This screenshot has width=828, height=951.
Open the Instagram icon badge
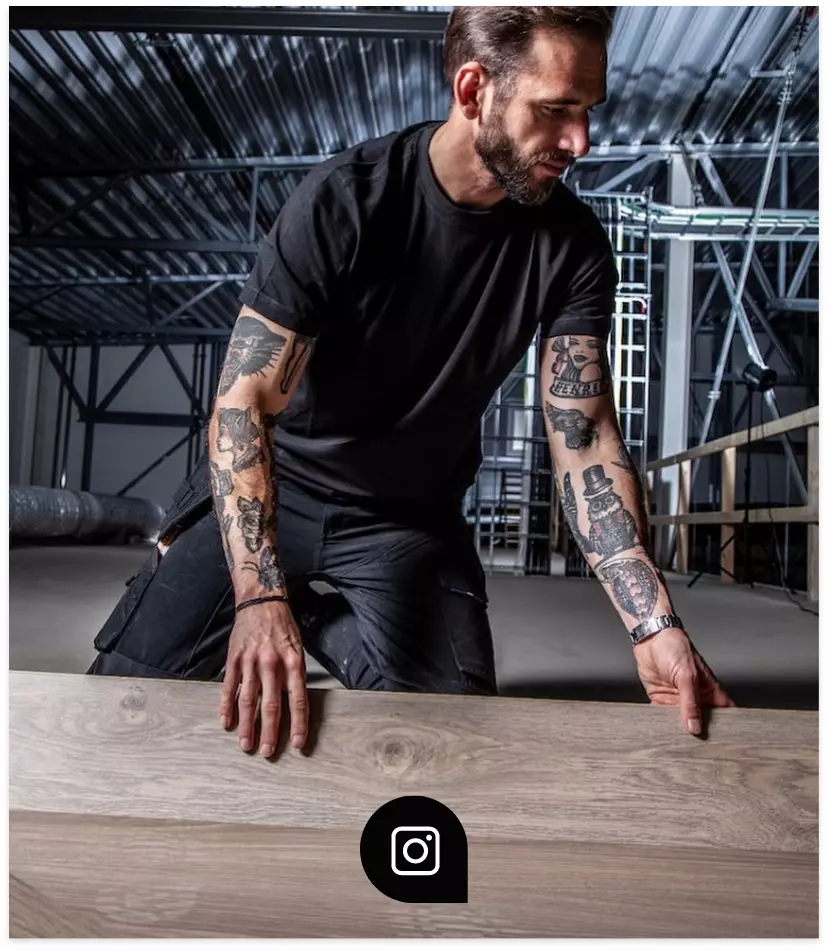pos(414,850)
